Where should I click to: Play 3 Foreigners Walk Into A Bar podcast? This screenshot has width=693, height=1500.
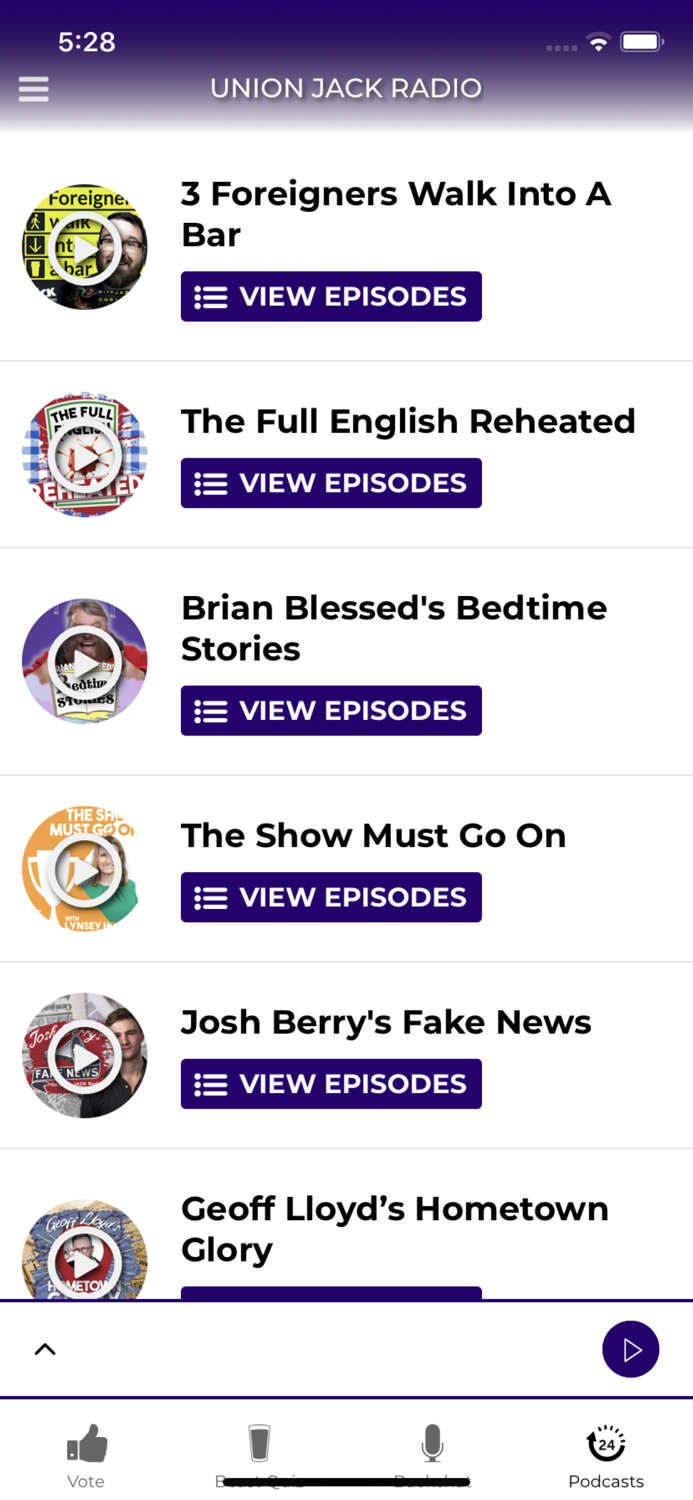pyautogui.click(x=85, y=247)
